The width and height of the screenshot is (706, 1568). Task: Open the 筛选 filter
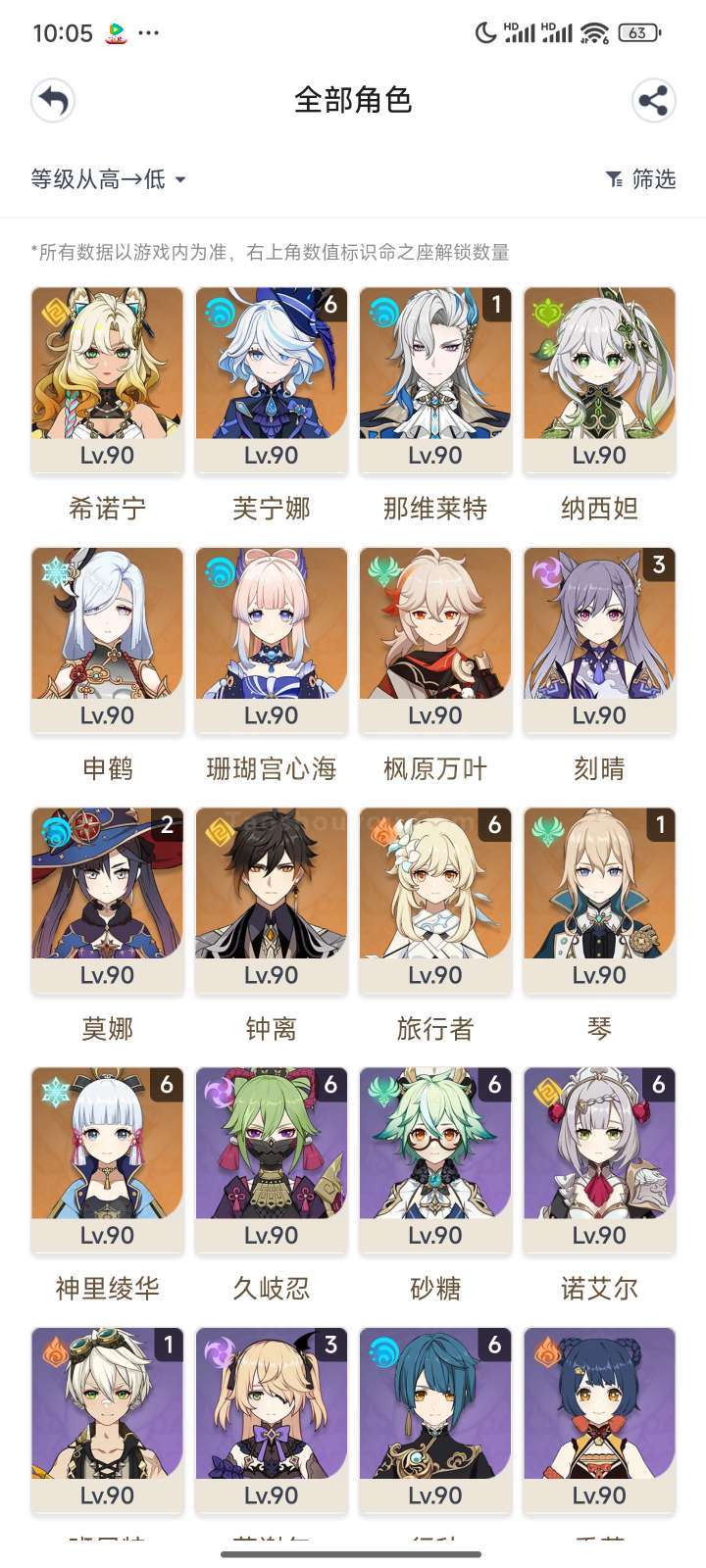pos(641,179)
